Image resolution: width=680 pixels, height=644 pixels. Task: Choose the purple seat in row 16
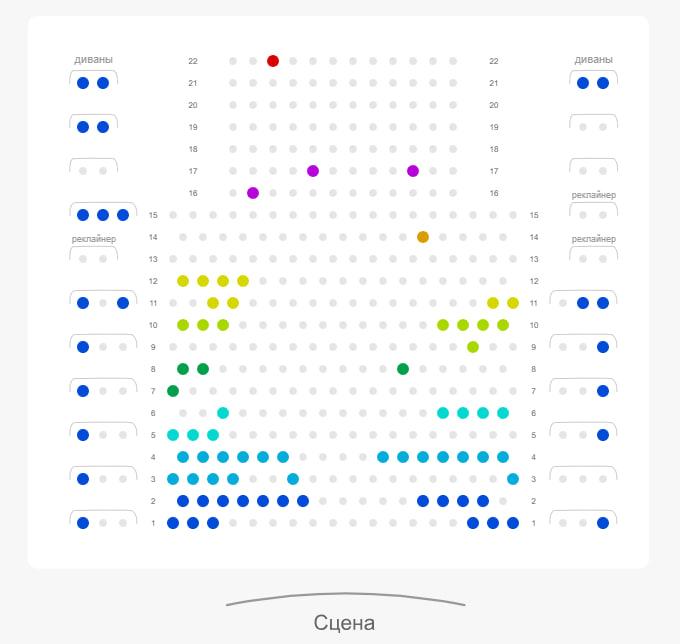(x=253, y=193)
